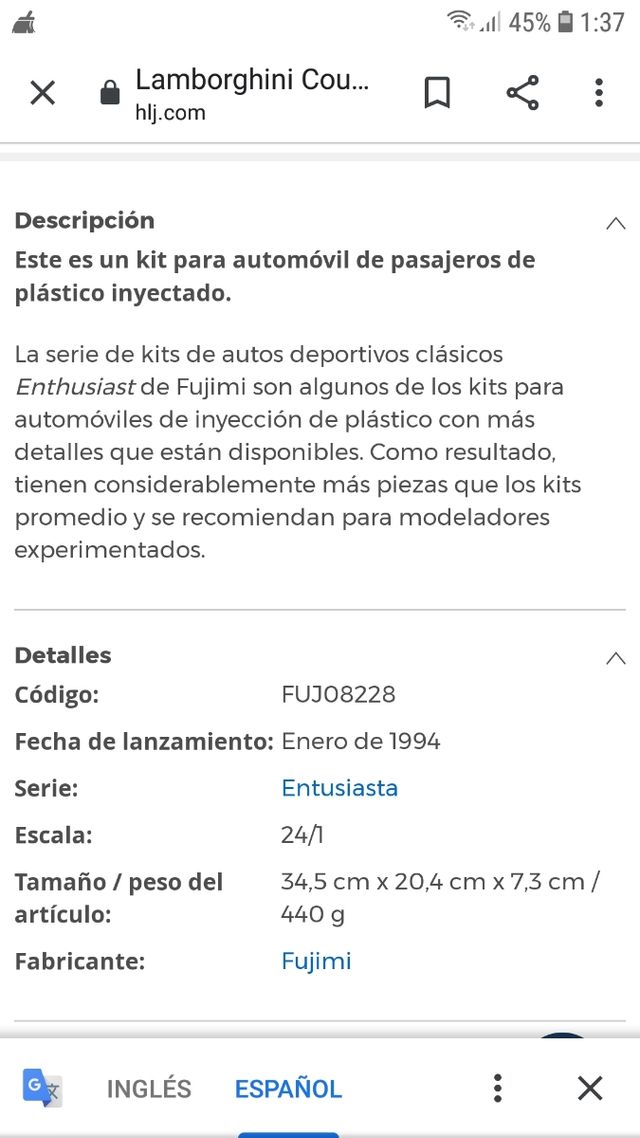
Task: Dismiss the Google Translate bar
Action: click(590, 1088)
